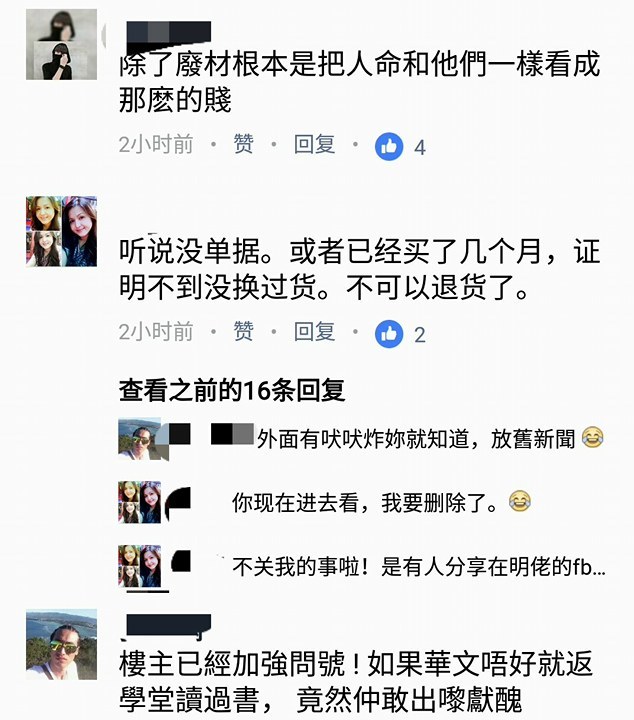The image size is (634, 720).
Task: Reply to the comment about 不可以退货了
Action: (x=314, y=332)
